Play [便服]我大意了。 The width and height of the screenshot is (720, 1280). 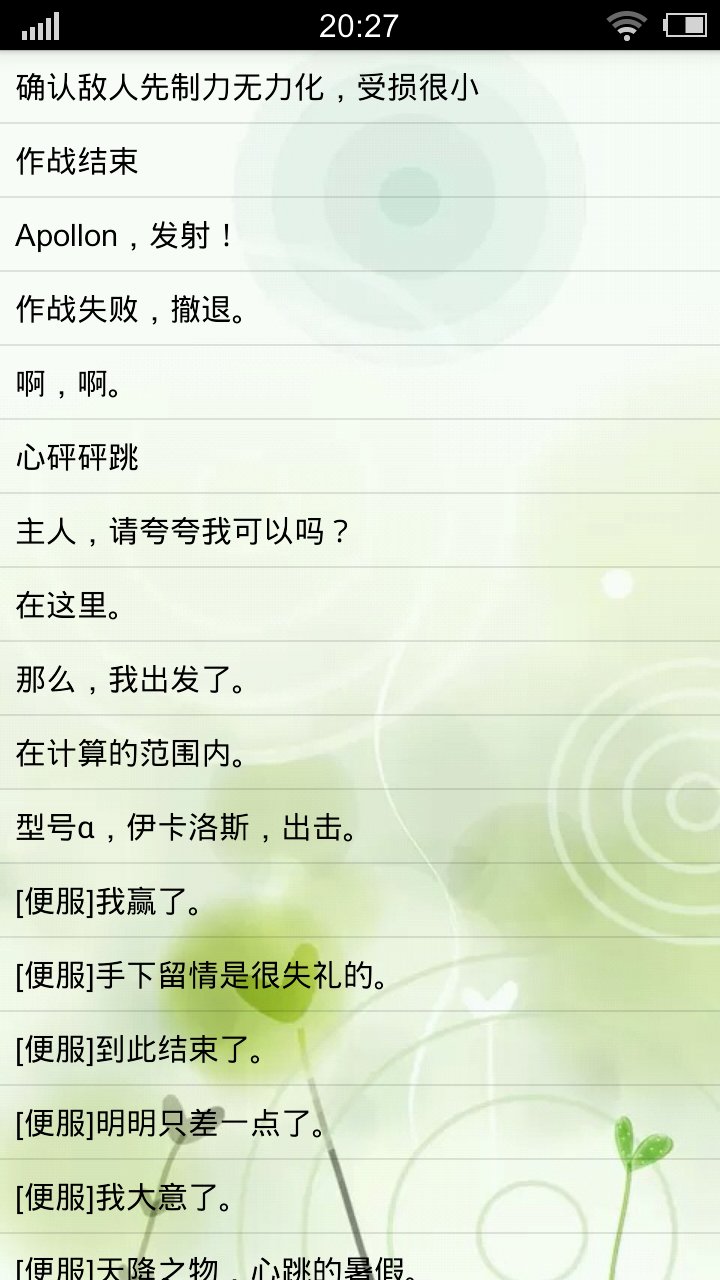tap(360, 1197)
